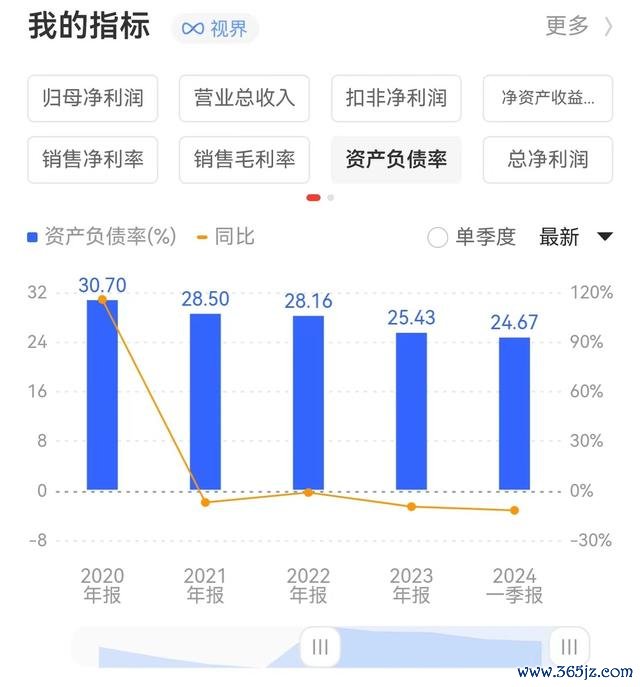The height and width of the screenshot is (687, 640).
Task: Tap the right handle of the range slider
Action: pos(569,646)
